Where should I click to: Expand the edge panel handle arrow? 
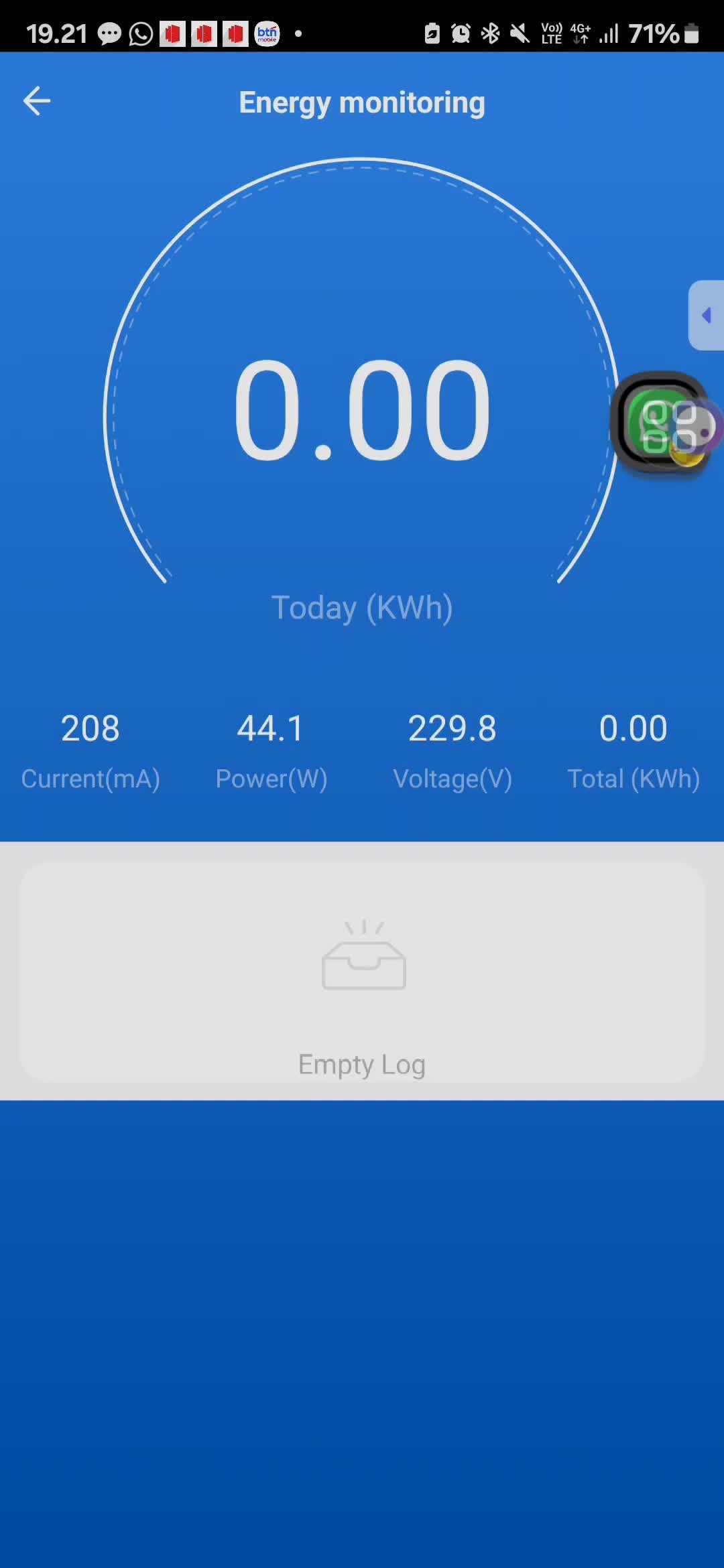click(x=707, y=315)
